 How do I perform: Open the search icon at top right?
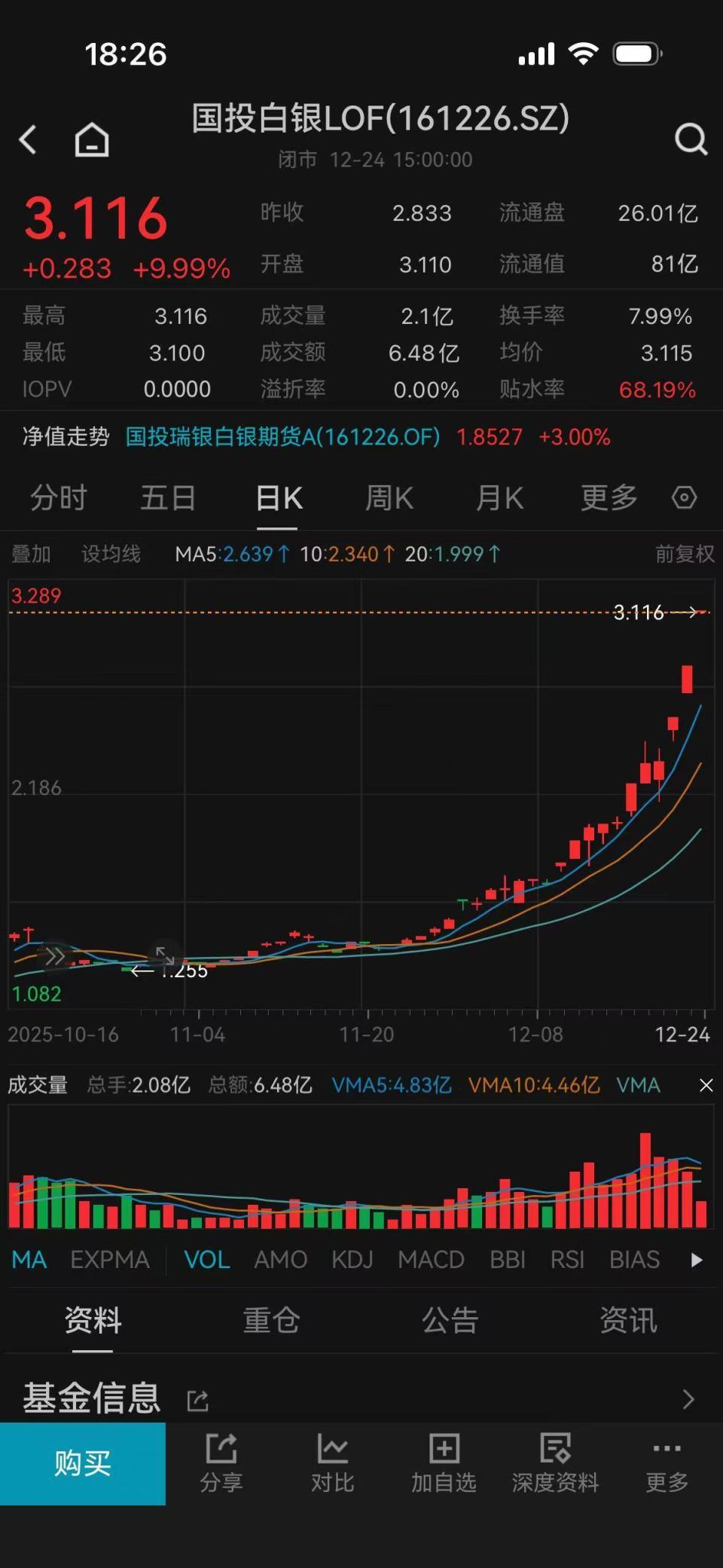(691, 139)
